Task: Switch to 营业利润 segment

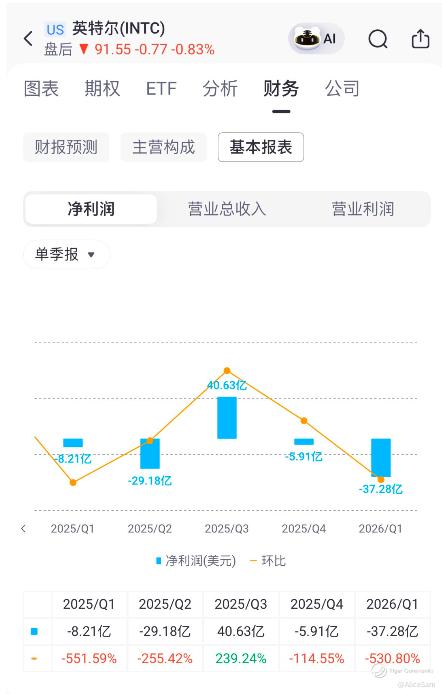Action: tap(362, 209)
